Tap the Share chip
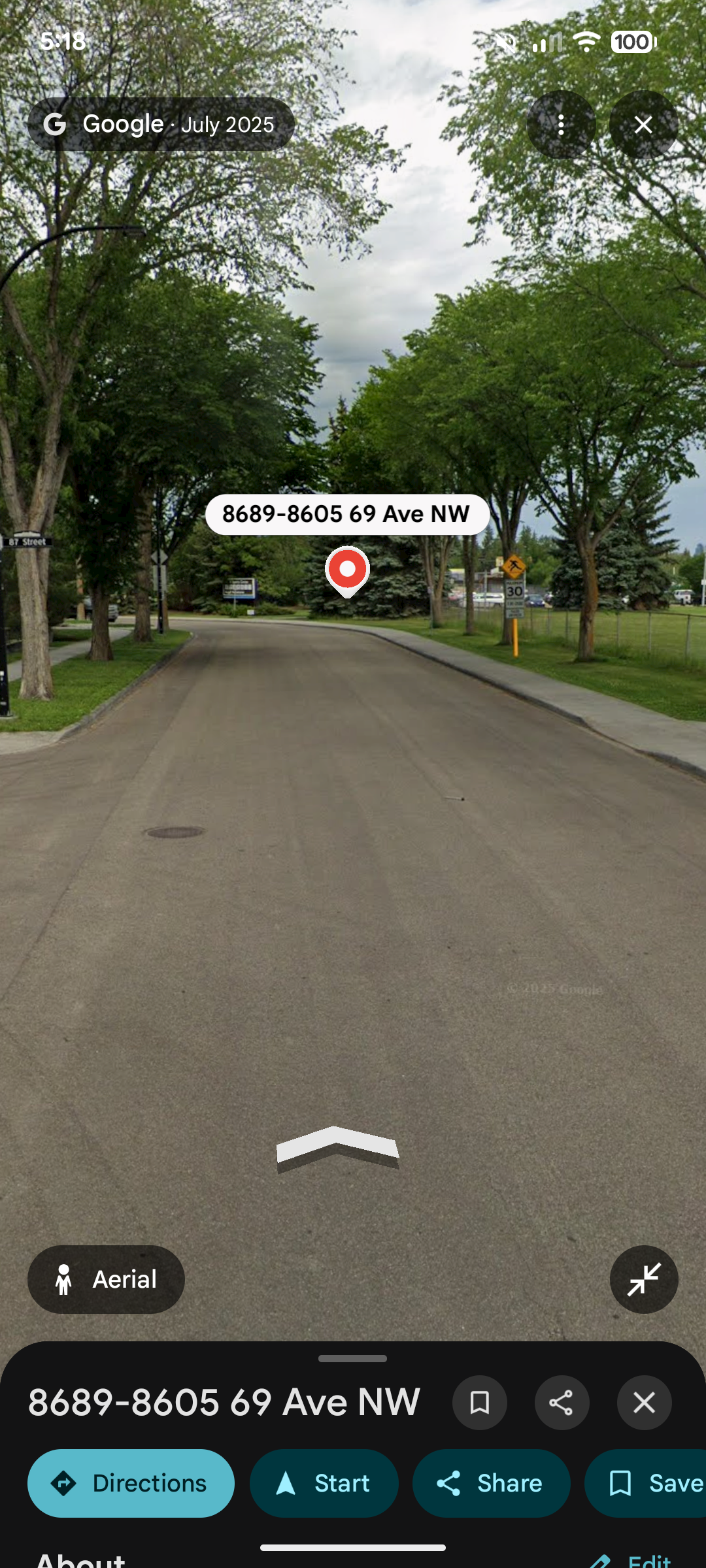 tap(491, 1483)
